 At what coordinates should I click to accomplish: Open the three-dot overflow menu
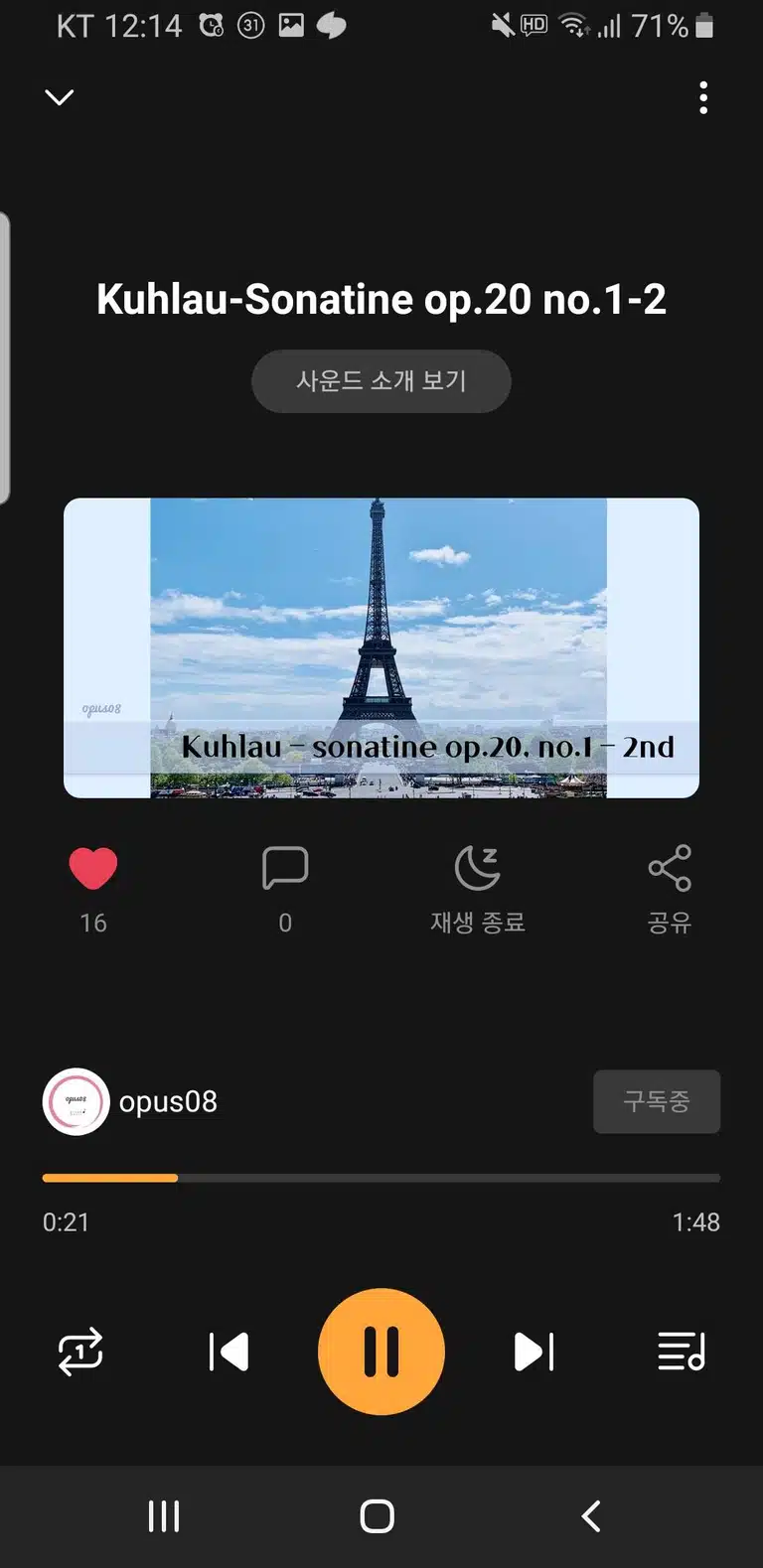click(703, 97)
